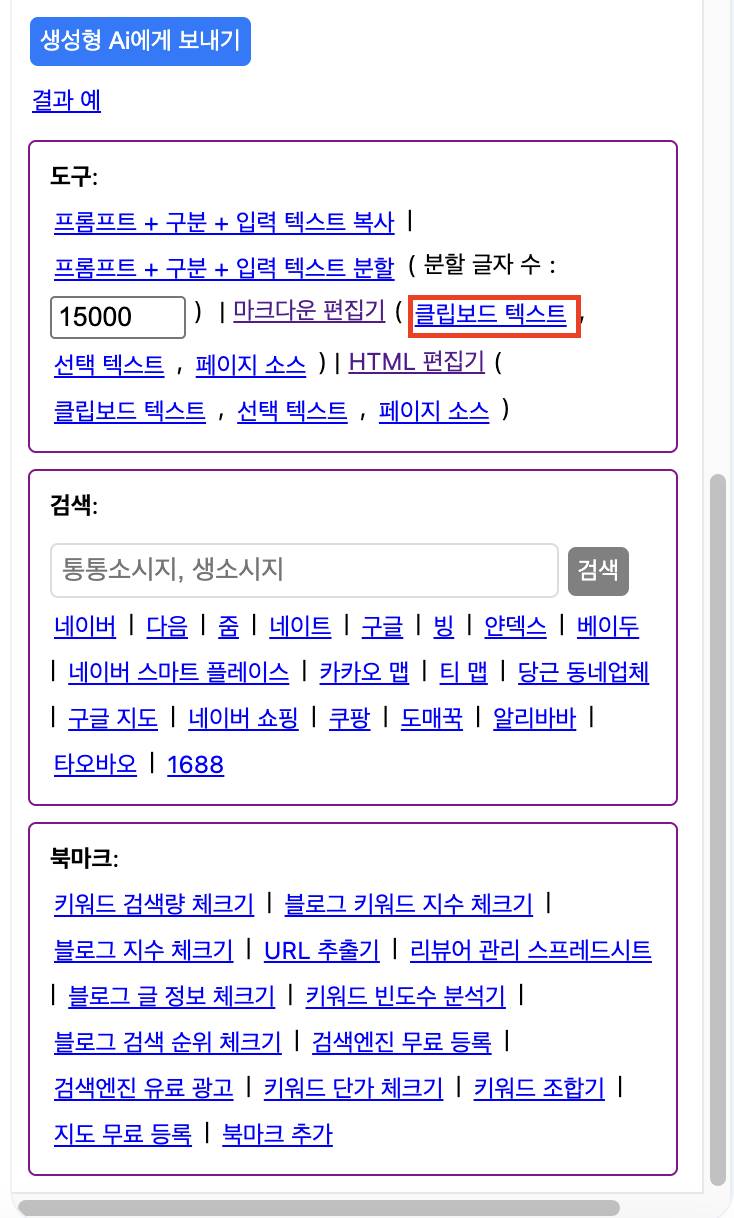Search with 네이버
The height and width of the screenshot is (1218, 734).
[x=85, y=627]
